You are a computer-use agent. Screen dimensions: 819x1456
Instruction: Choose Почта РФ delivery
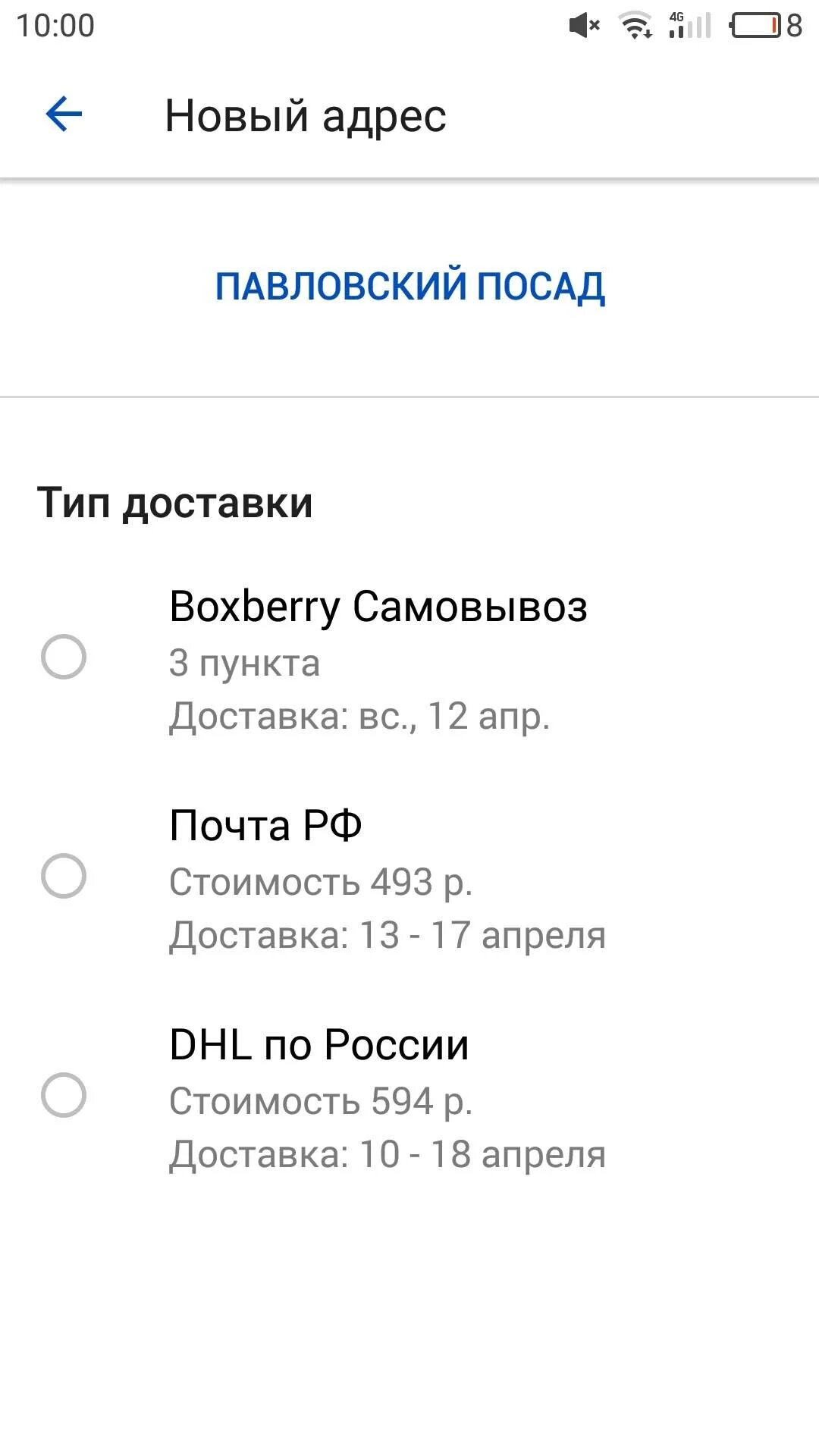409,877
